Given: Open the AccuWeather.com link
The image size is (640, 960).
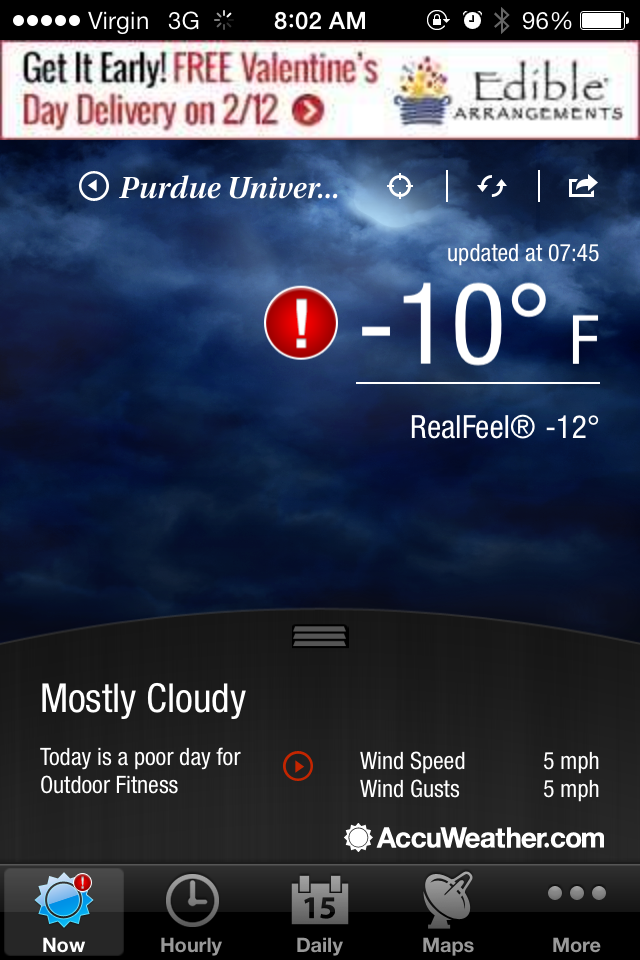Looking at the screenshot, I should 475,838.
